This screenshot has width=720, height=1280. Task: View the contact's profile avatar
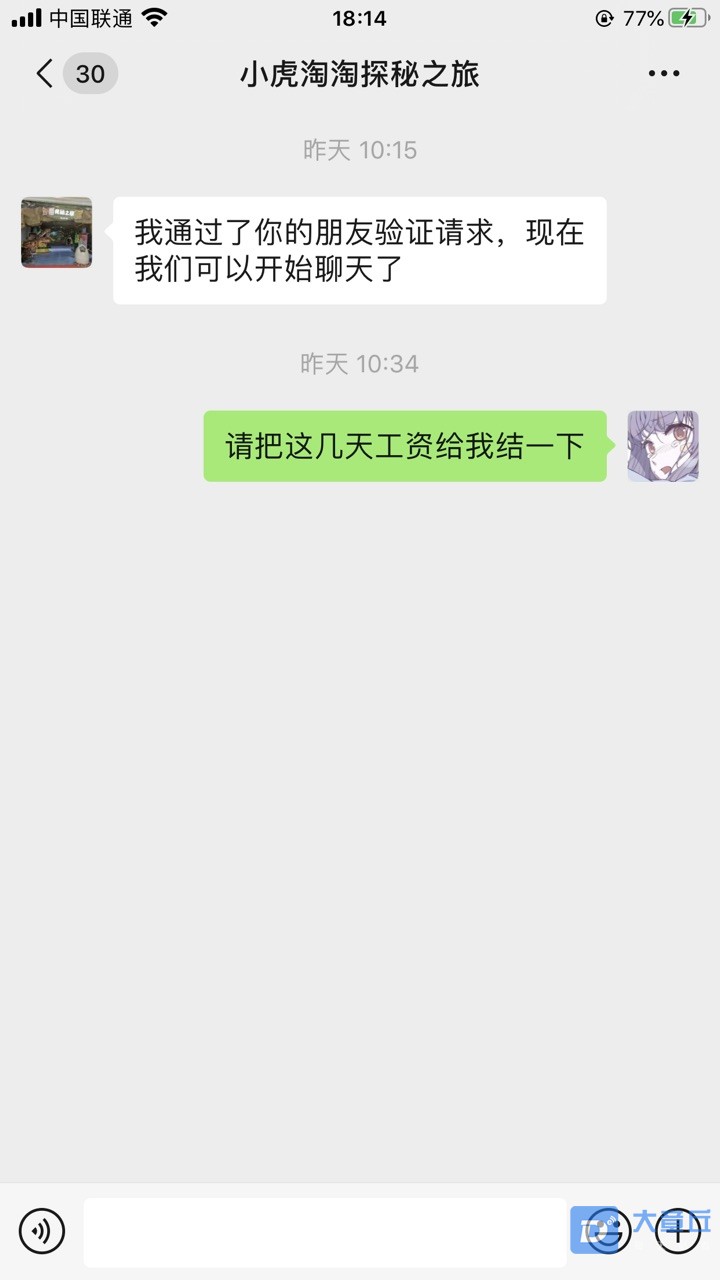[57, 232]
